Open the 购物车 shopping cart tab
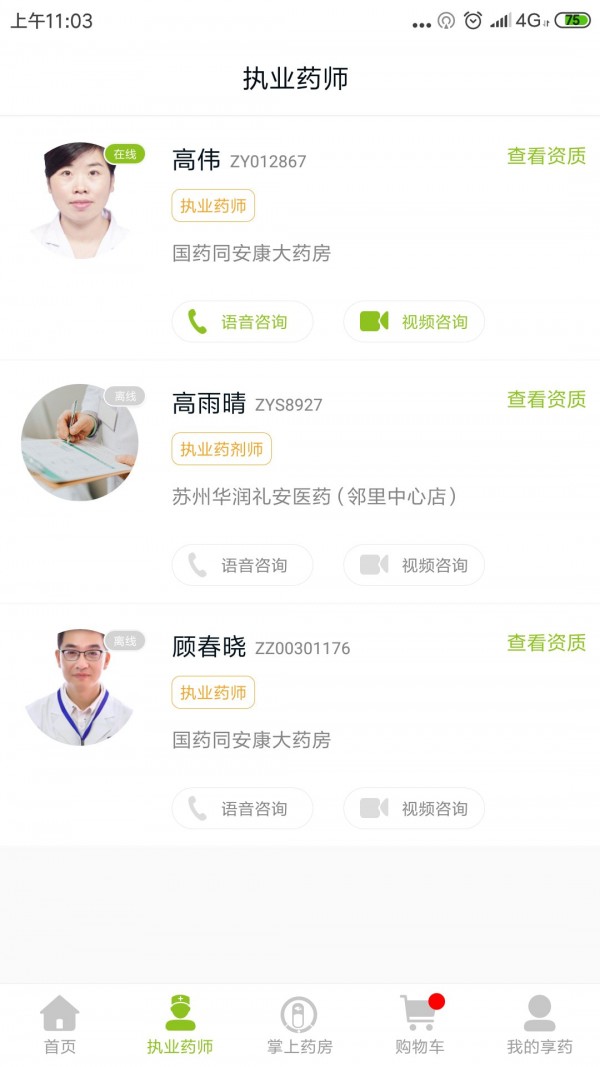600x1067 pixels. tap(420, 1025)
